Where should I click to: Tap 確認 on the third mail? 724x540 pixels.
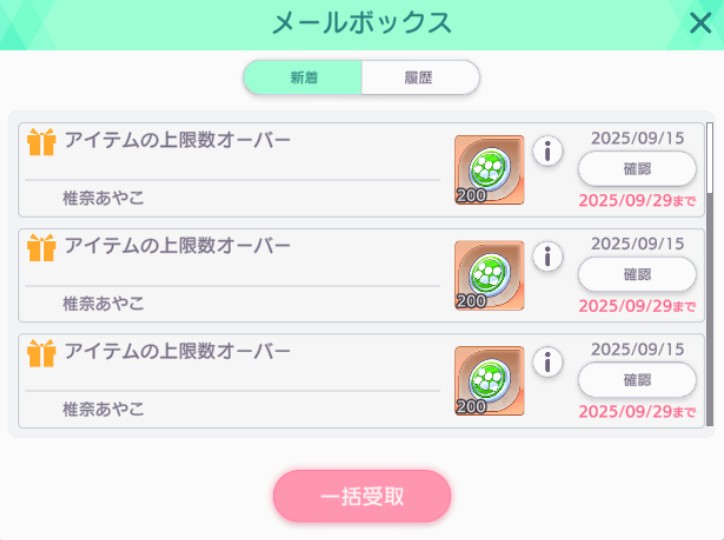pos(637,380)
